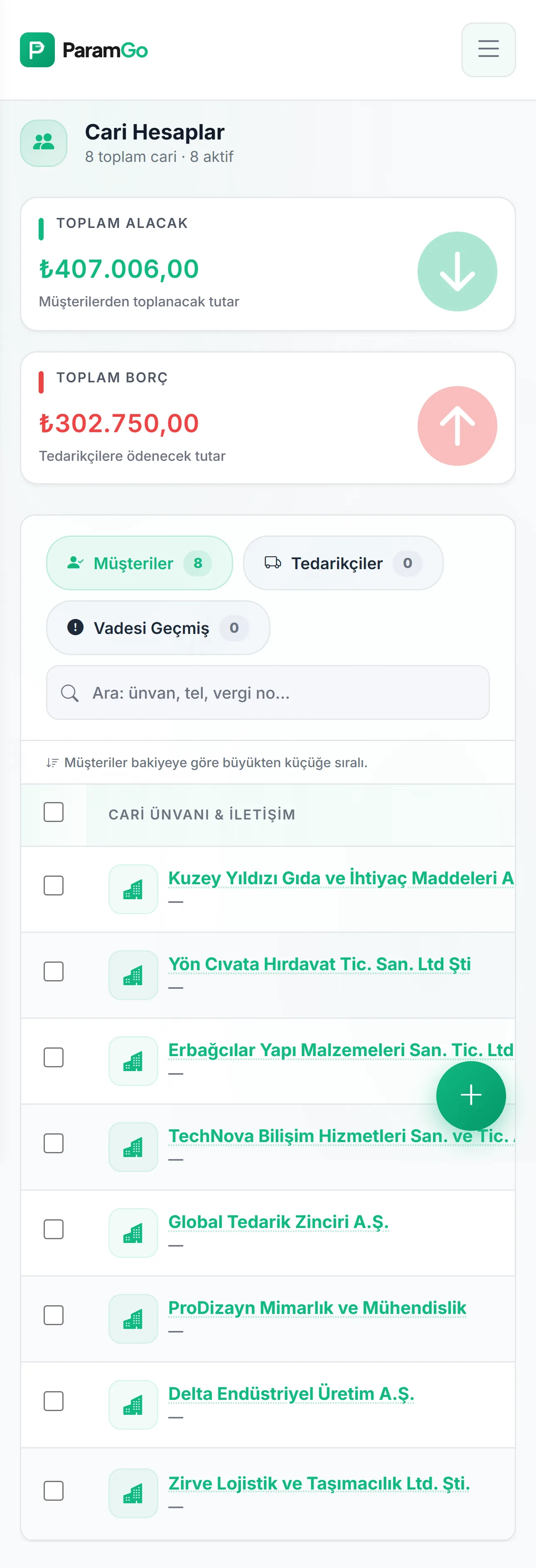Check the row for Yön Cıvata Hırdavat
This screenshot has width=536, height=1568.
[x=53, y=972]
